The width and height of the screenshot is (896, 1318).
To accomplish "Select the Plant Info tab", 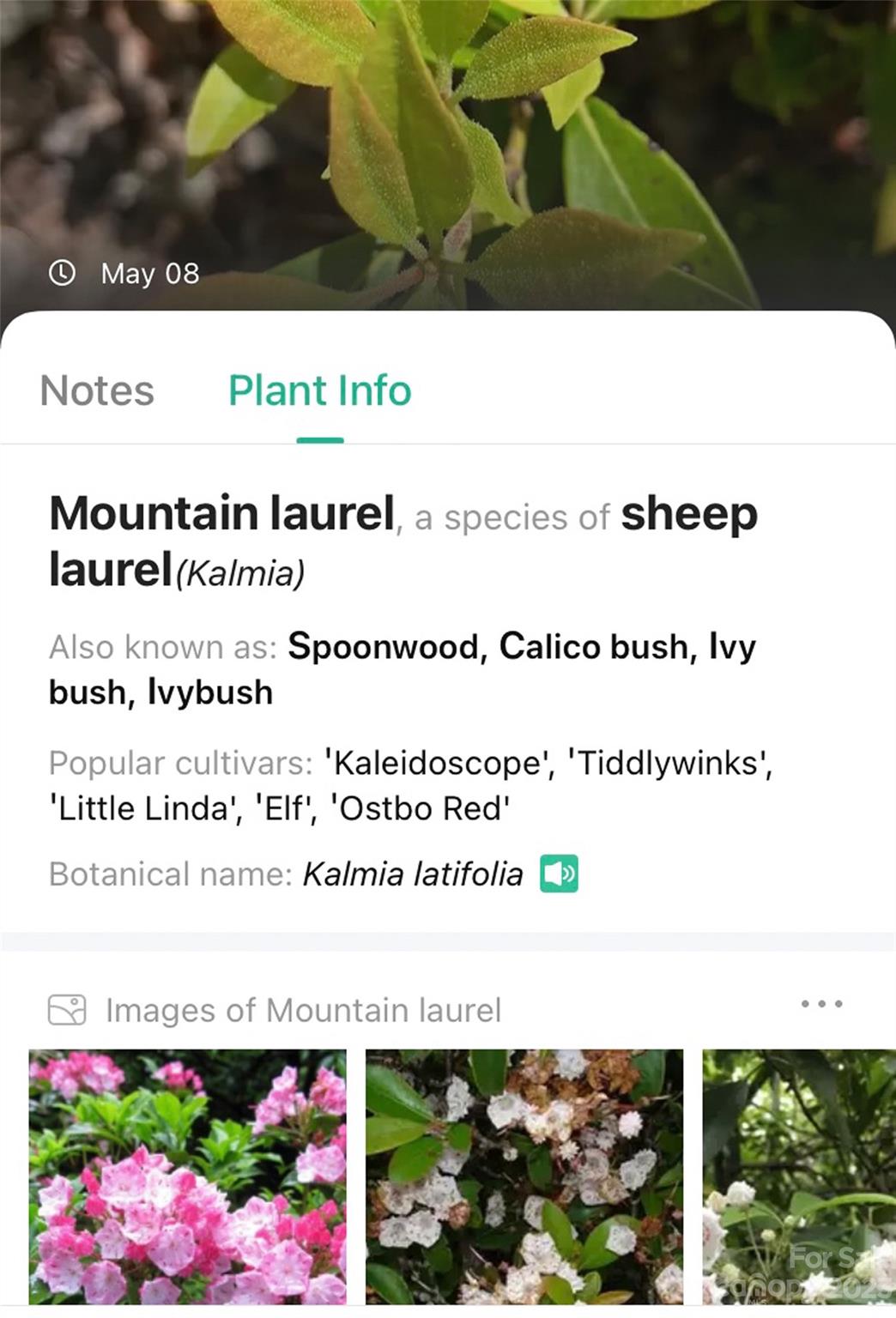I will coord(319,390).
